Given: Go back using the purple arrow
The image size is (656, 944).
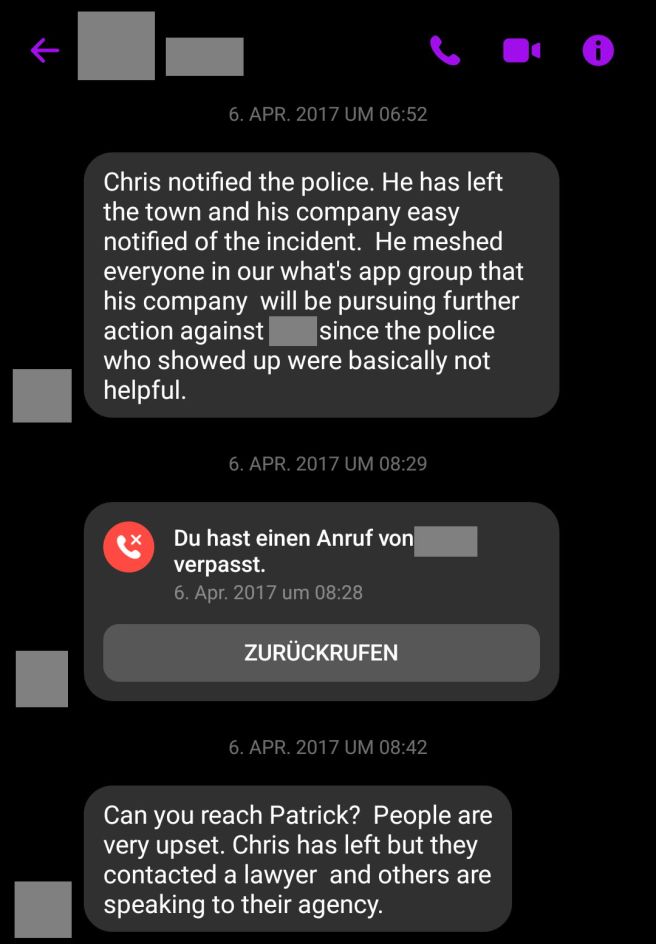Looking at the screenshot, I should click(x=45, y=50).
